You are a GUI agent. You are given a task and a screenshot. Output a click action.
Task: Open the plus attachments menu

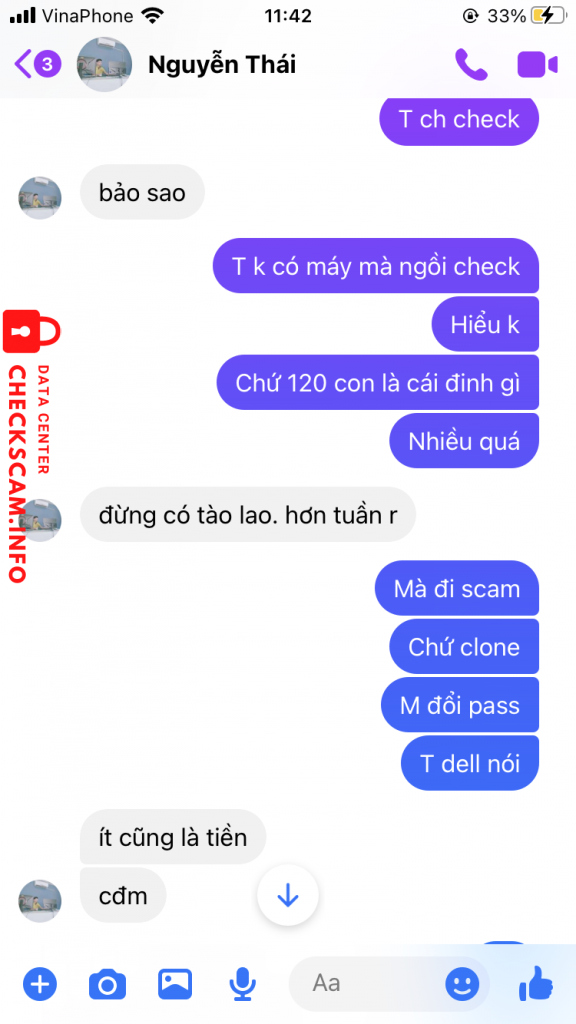click(40, 982)
